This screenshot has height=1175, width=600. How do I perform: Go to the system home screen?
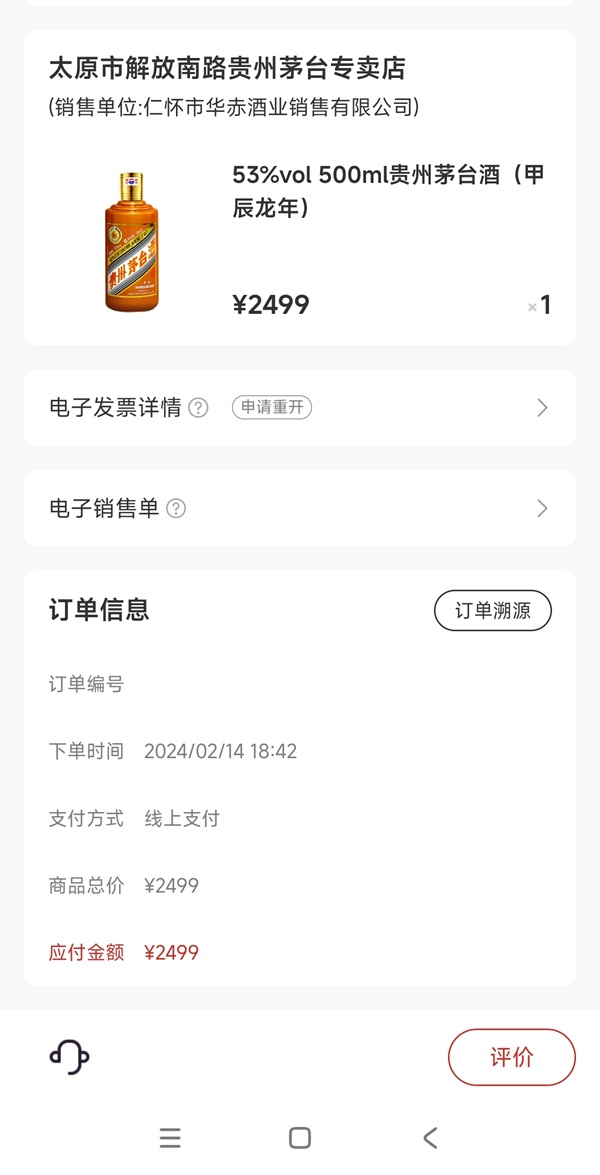click(299, 1137)
